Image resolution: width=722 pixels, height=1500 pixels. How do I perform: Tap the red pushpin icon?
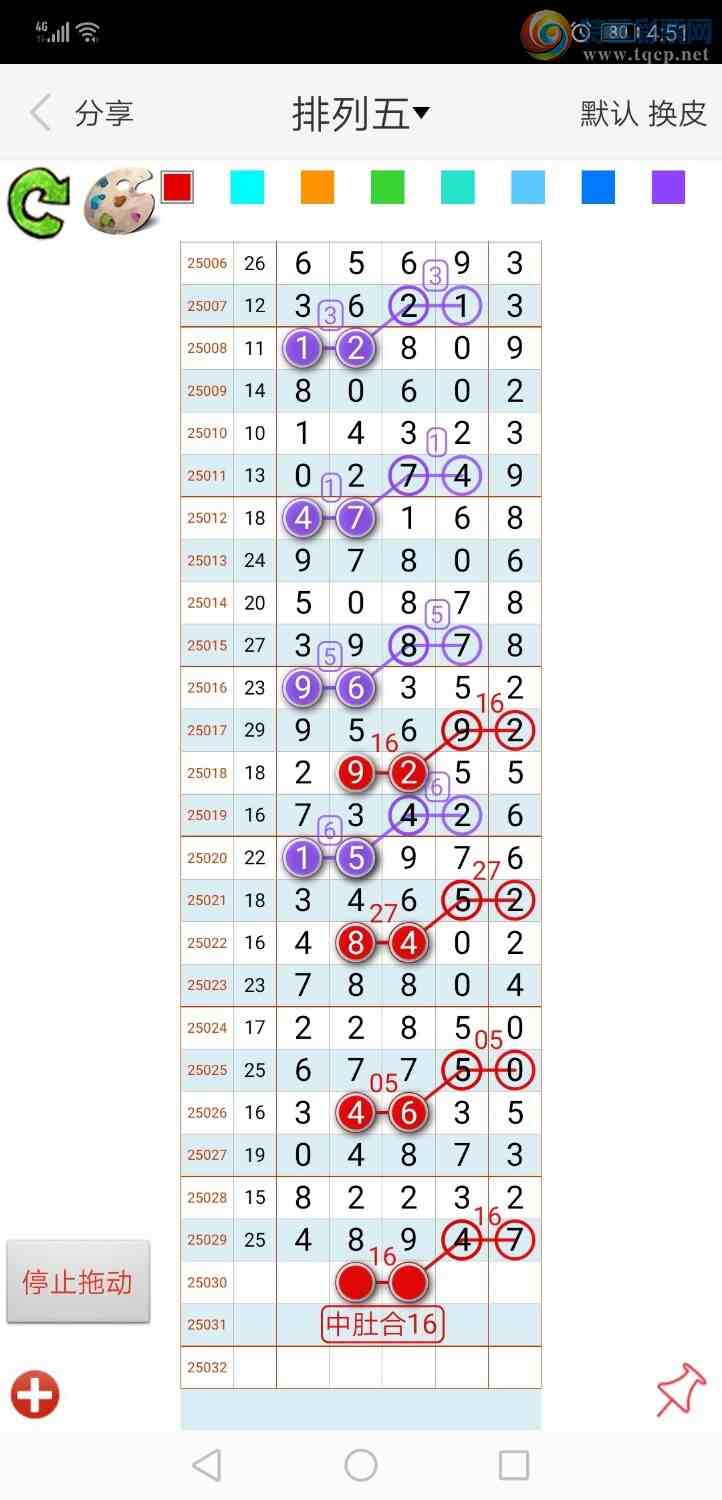pyautogui.click(x=680, y=1391)
